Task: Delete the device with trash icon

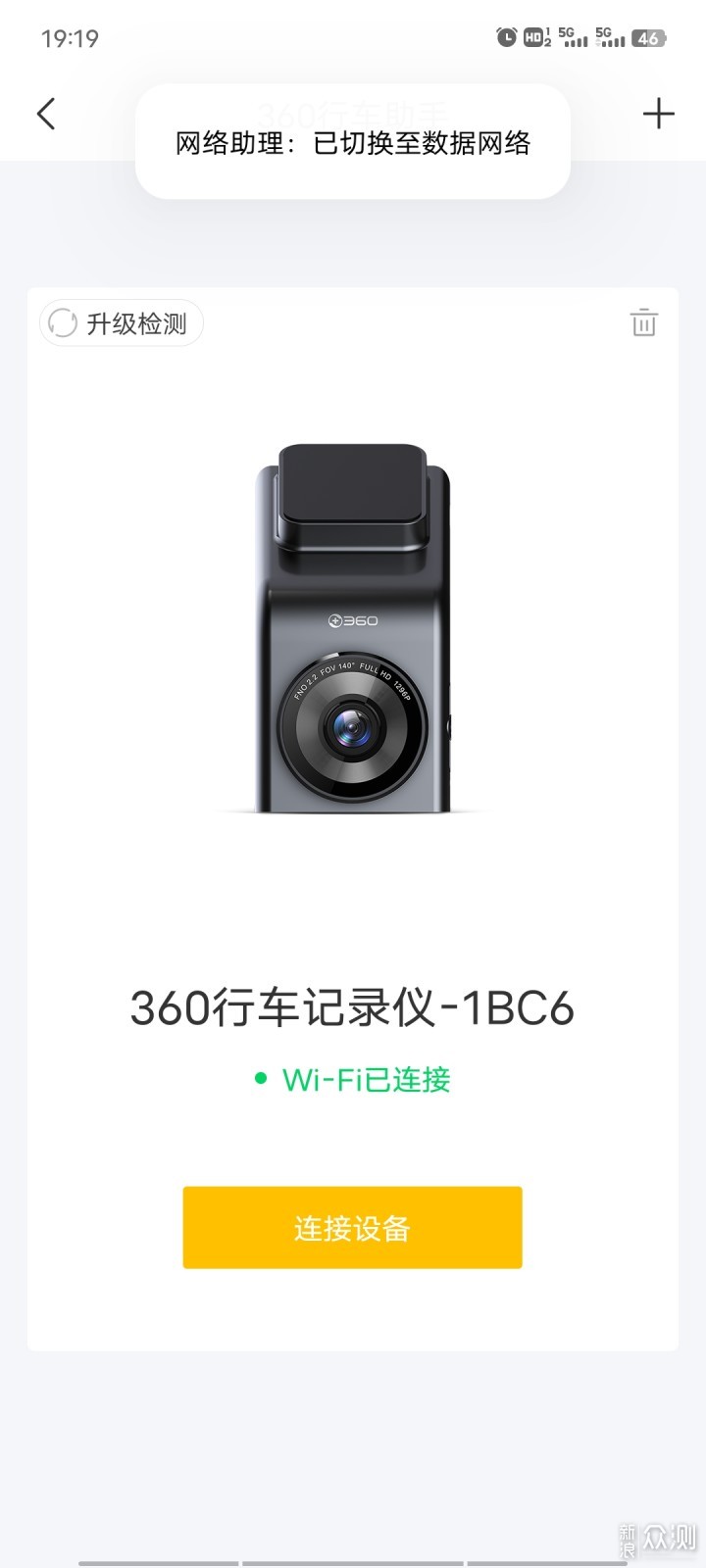Action: pyautogui.click(x=643, y=322)
